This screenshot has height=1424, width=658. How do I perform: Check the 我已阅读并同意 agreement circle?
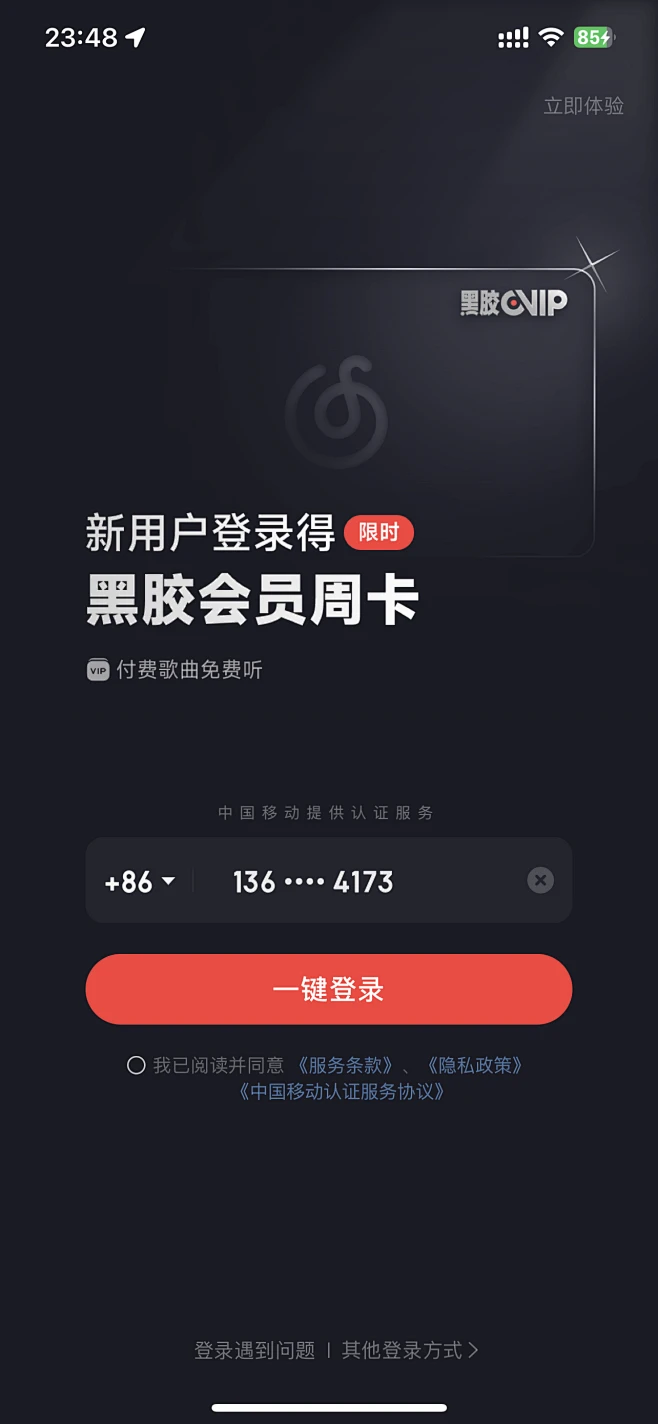pos(136,1065)
